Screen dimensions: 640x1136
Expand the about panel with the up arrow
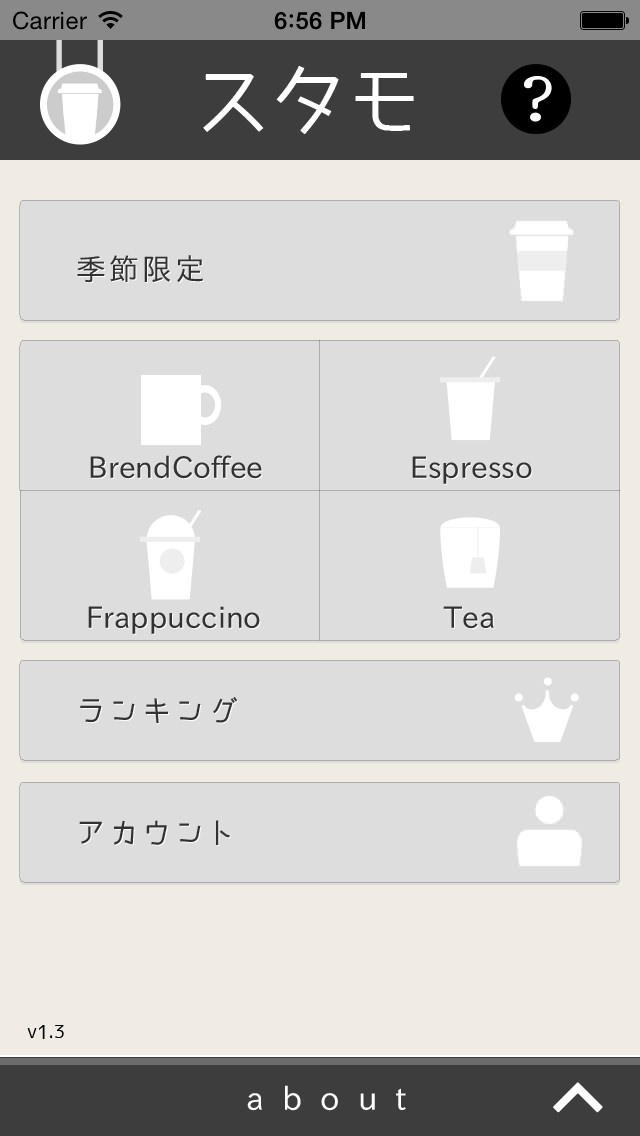pos(578,1098)
